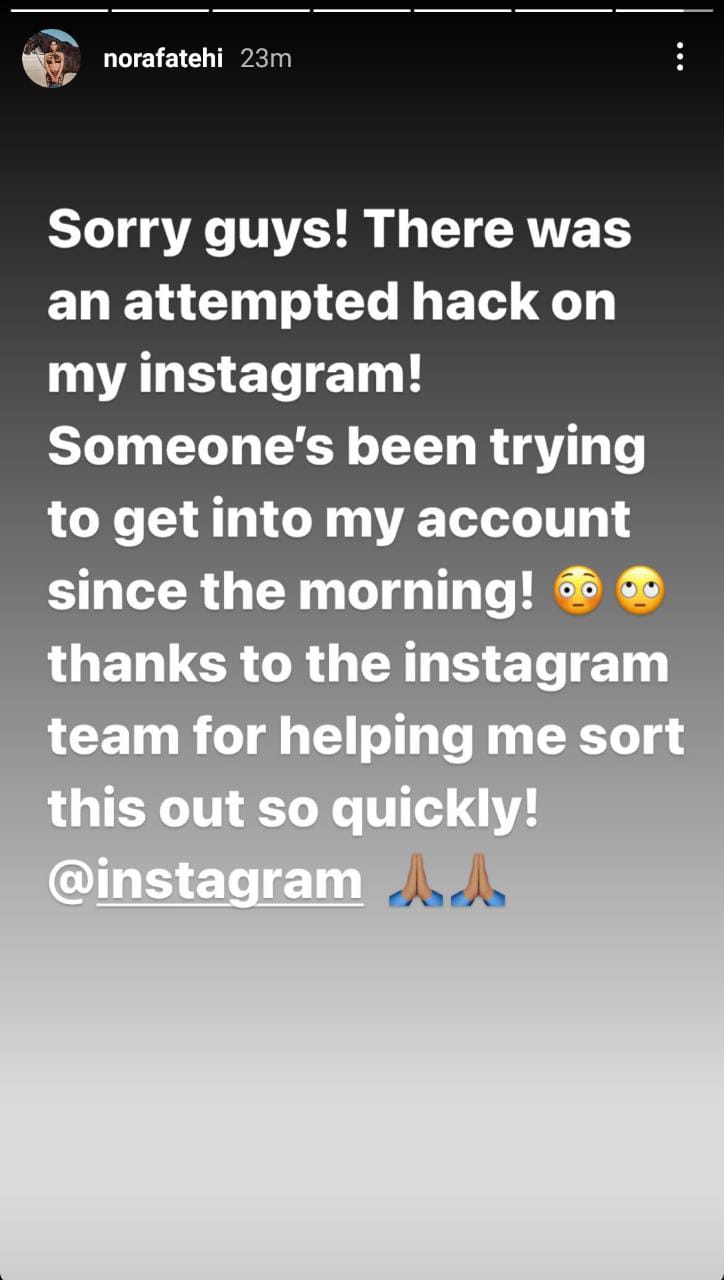Image resolution: width=724 pixels, height=1280 pixels.
Task: Tap the norafatehi username
Action: (x=165, y=59)
